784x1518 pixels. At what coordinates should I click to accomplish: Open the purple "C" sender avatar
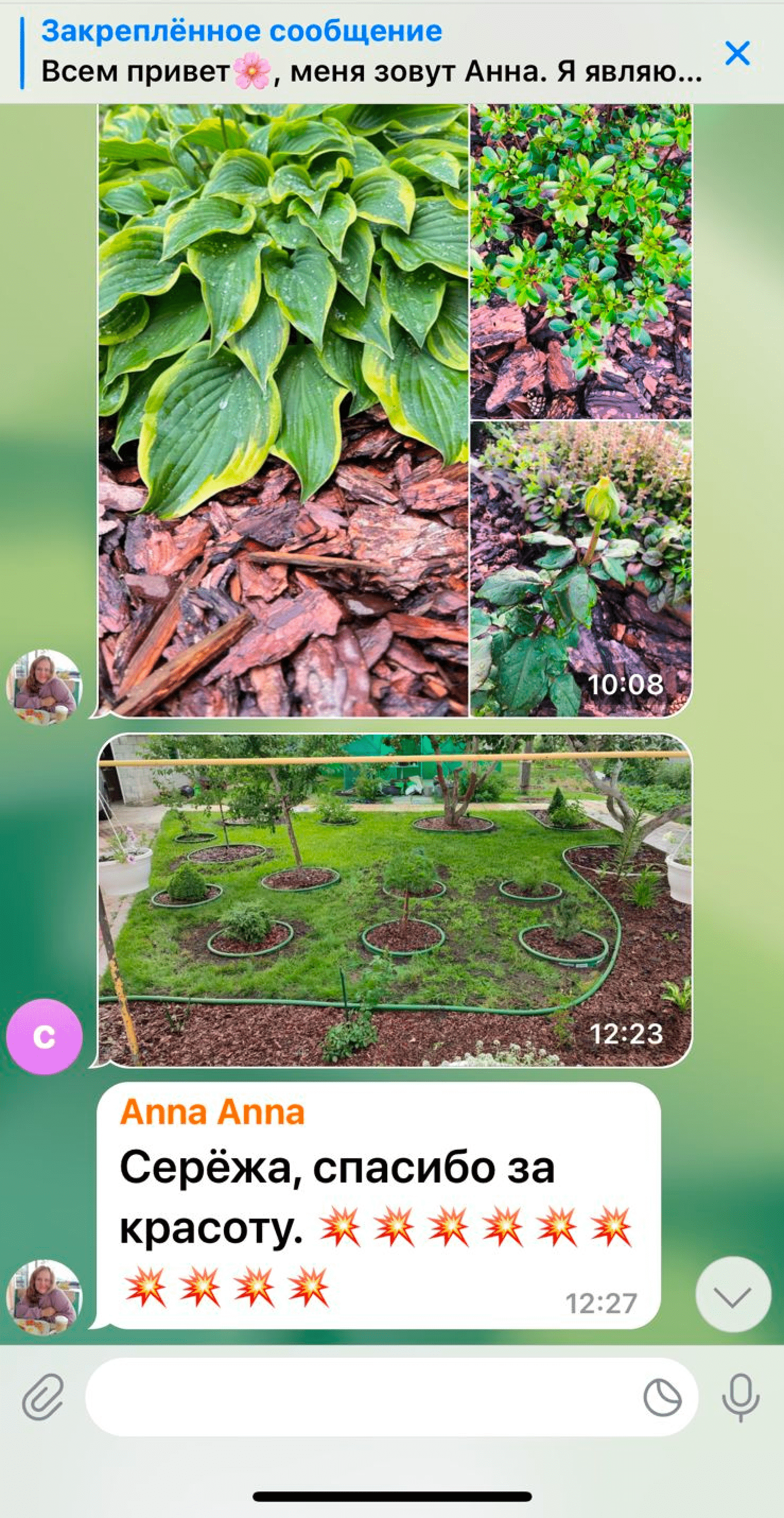(x=44, y=1037)
